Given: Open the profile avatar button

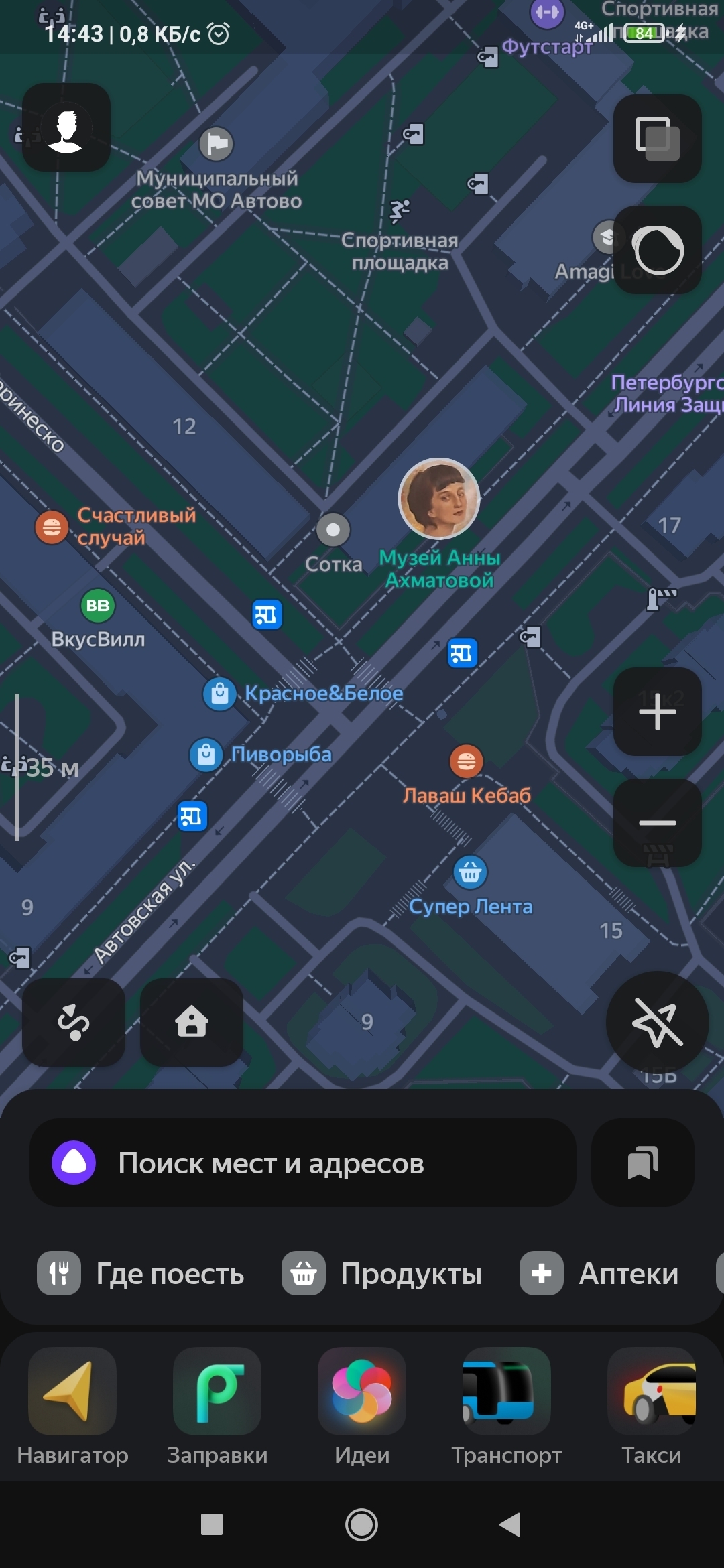Looking at the screenshot, I should [66, 127].
